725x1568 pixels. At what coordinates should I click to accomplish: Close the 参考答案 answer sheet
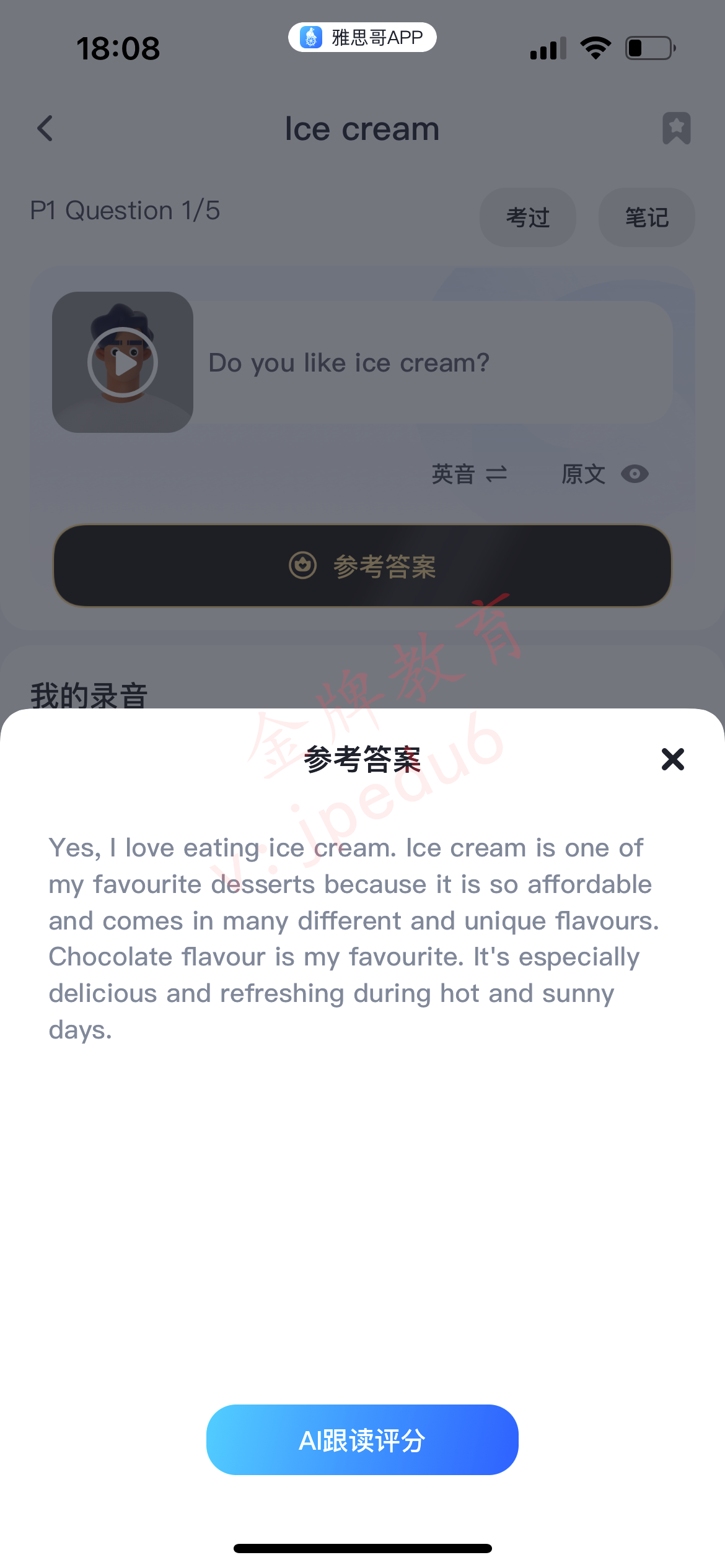coord(672,759)
